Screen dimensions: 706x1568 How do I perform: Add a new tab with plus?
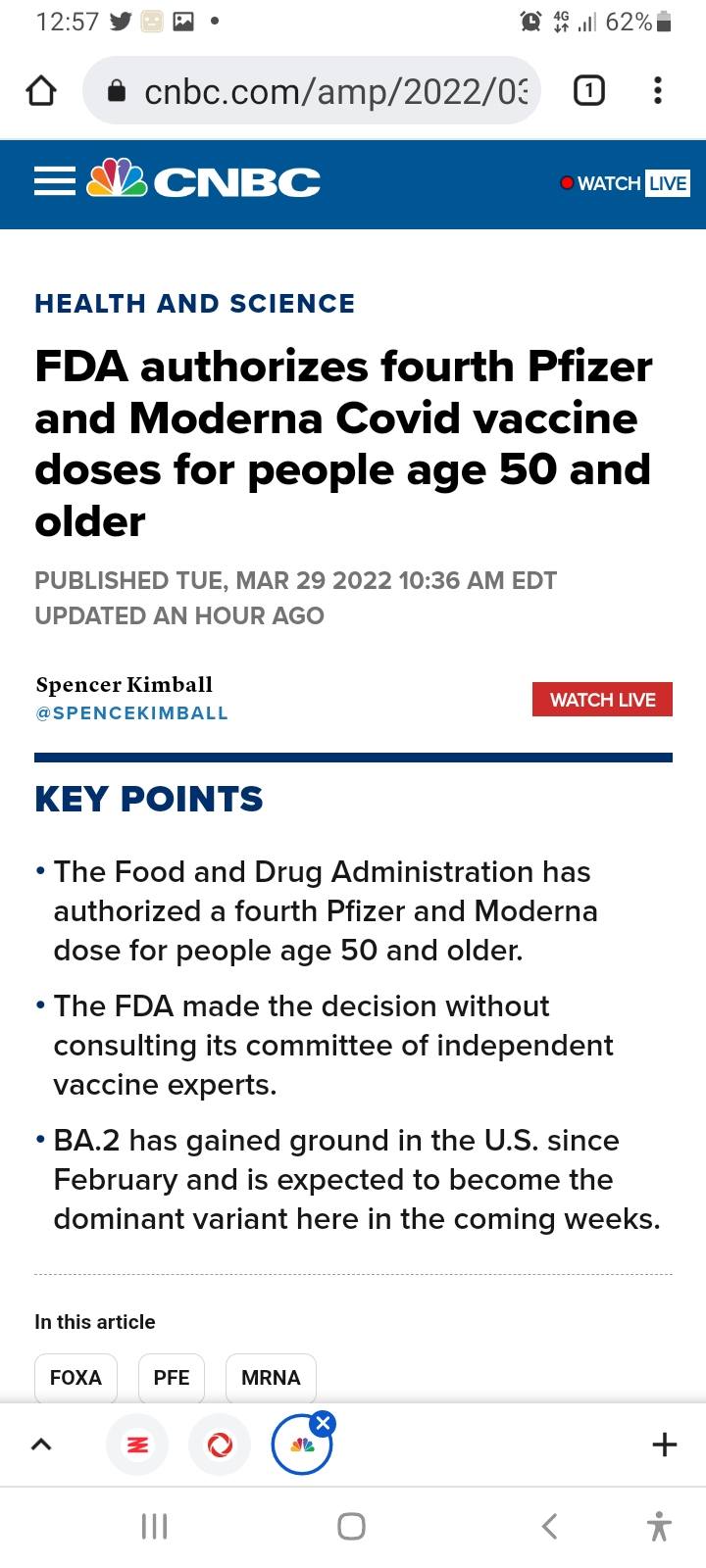click(665, 1445)
